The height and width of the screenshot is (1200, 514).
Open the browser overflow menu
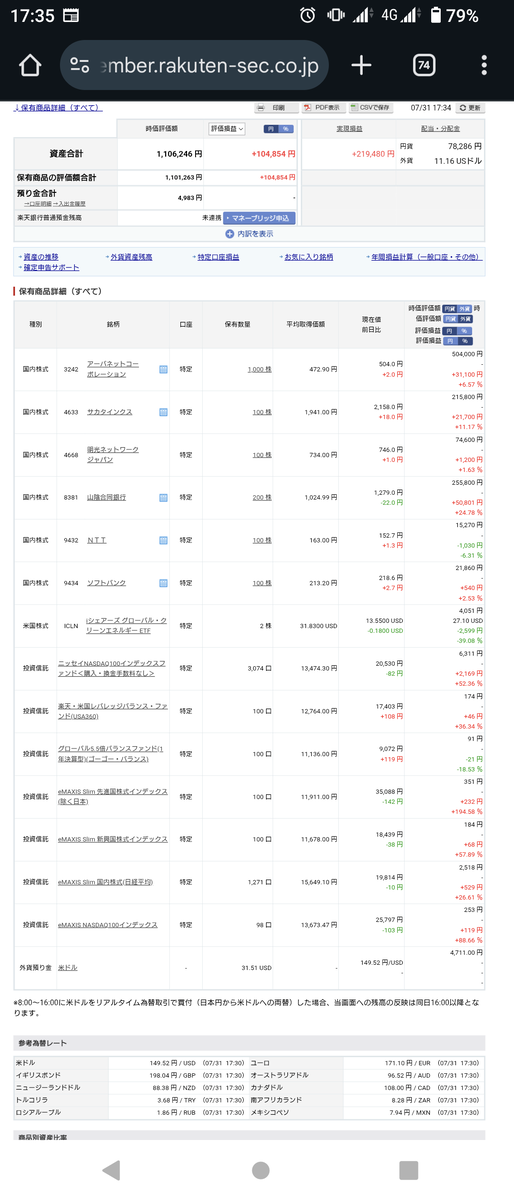(484, 66)
